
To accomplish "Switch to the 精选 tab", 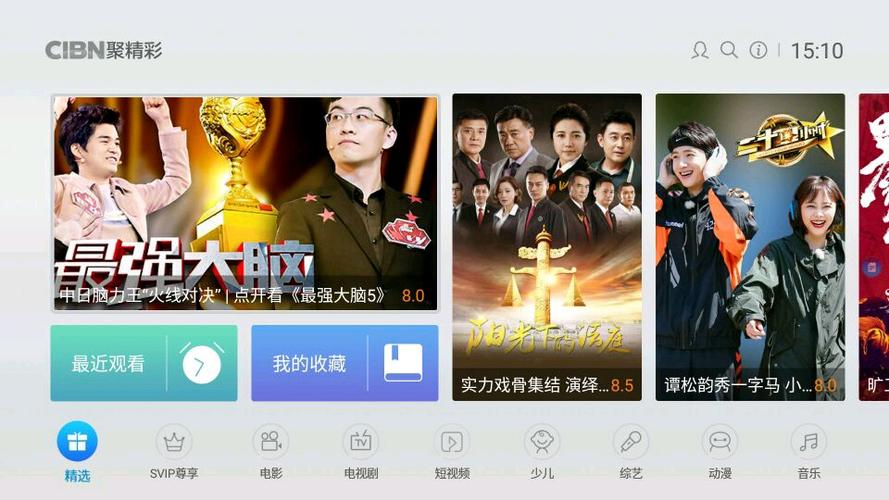I will tap(77, 451).
